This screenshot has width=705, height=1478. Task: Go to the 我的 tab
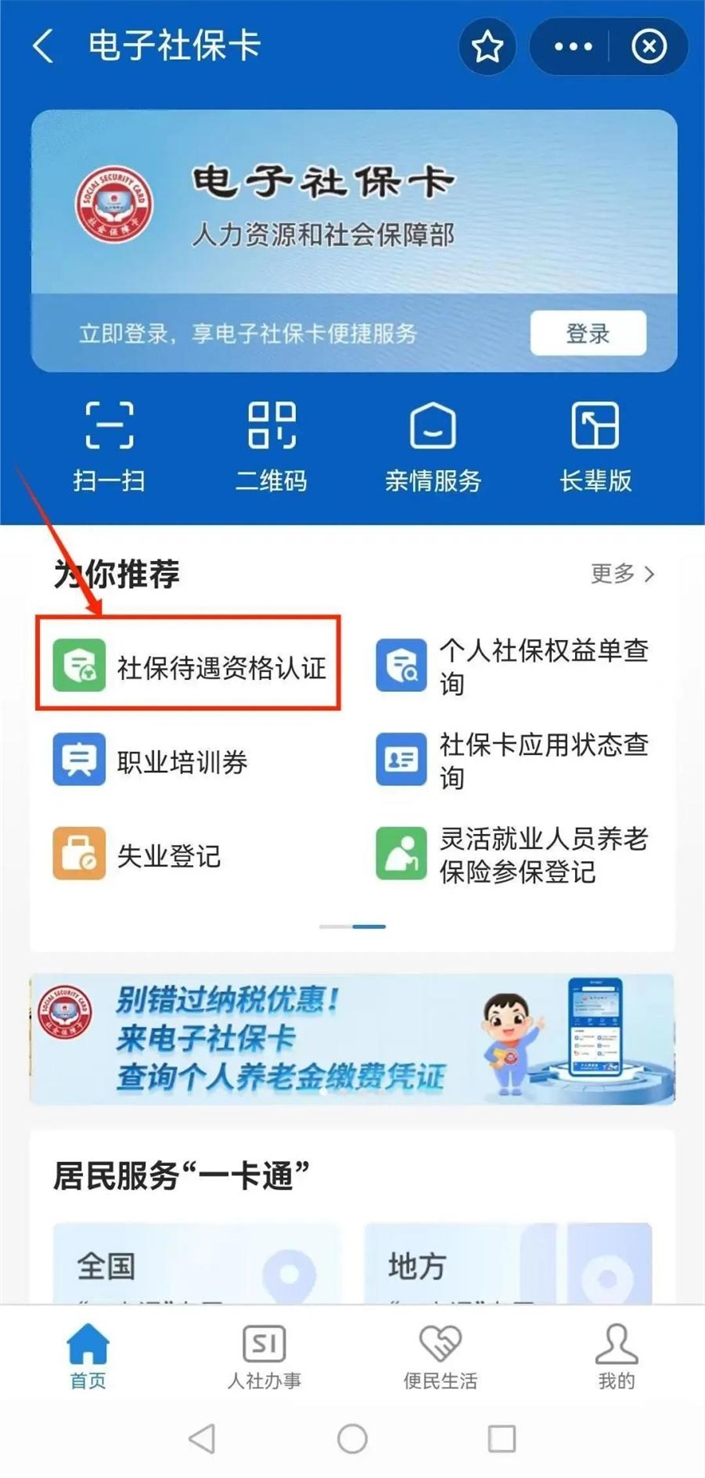click(616, 1358)
